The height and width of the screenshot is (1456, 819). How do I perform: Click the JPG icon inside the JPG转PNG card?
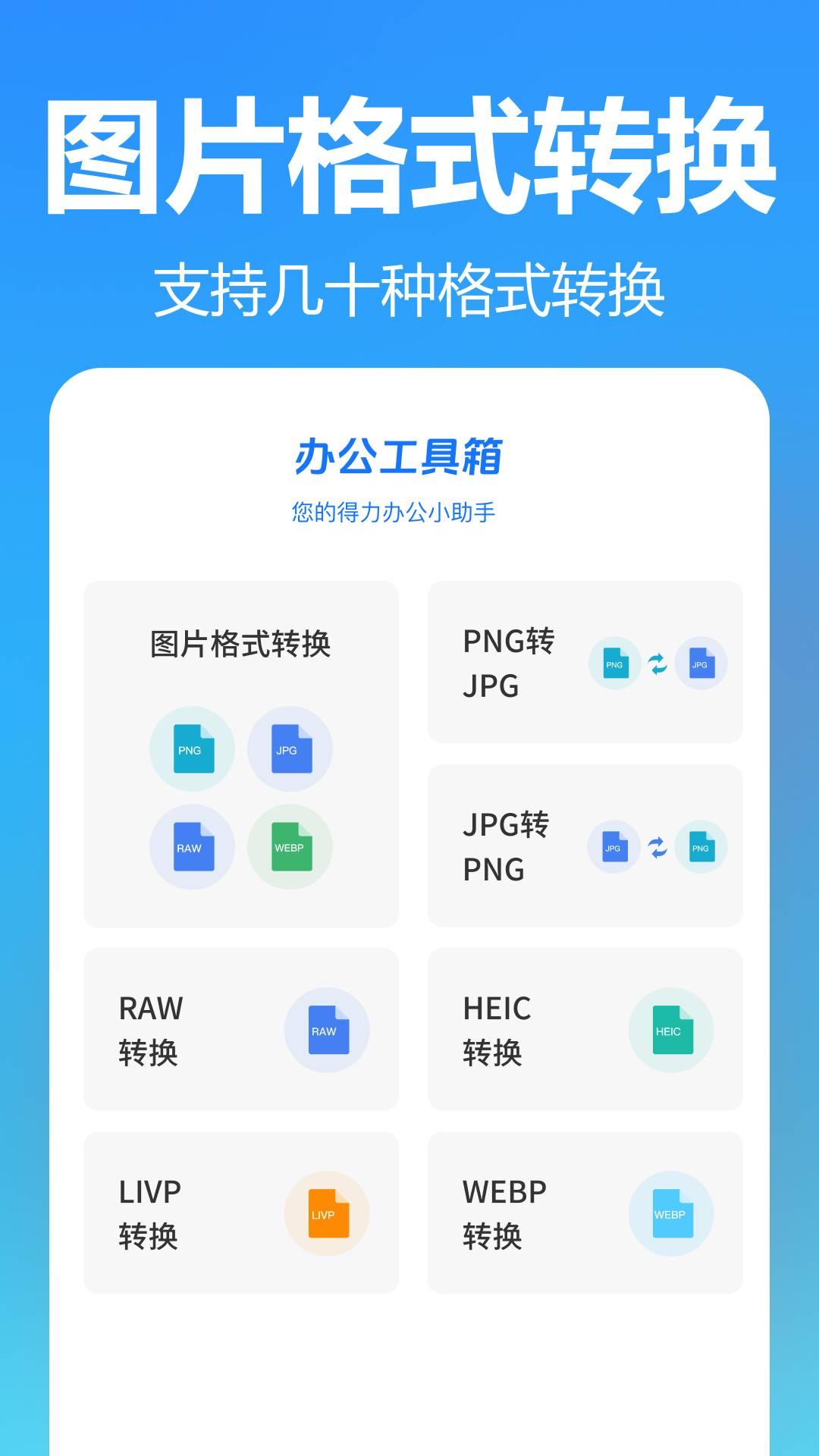coord(616,847)
